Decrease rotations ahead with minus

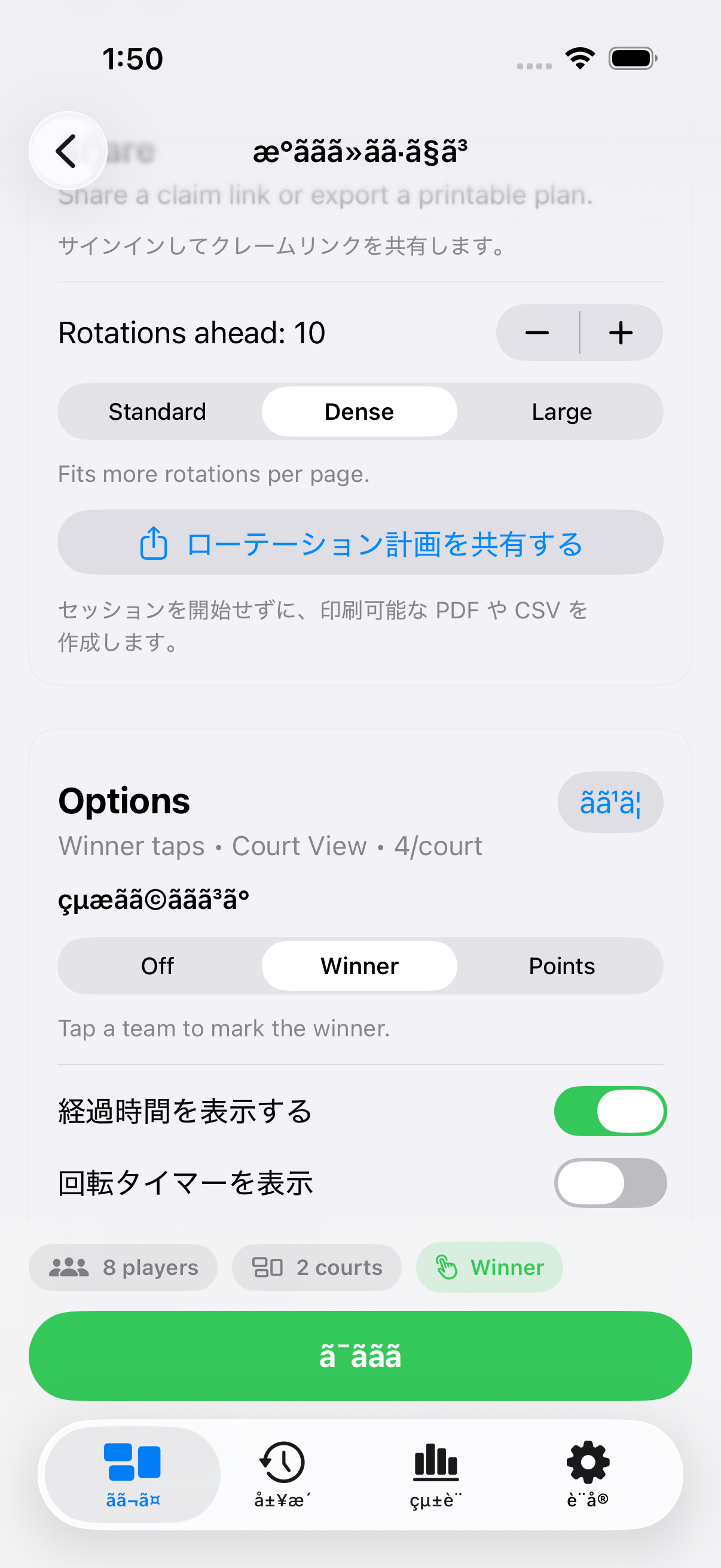coord(537,333)
